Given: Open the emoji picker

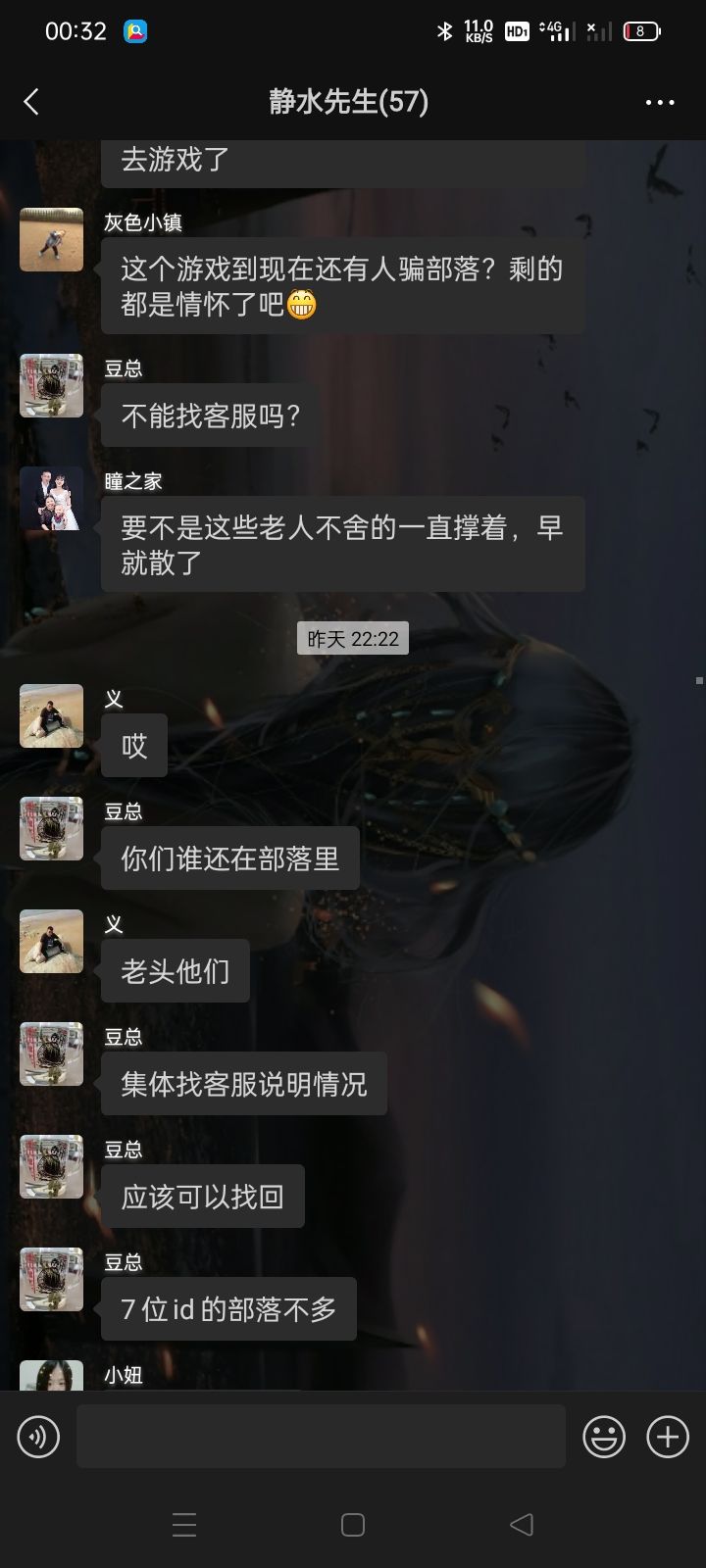Looking at the screenshot, I should (x=604, y=1436).
